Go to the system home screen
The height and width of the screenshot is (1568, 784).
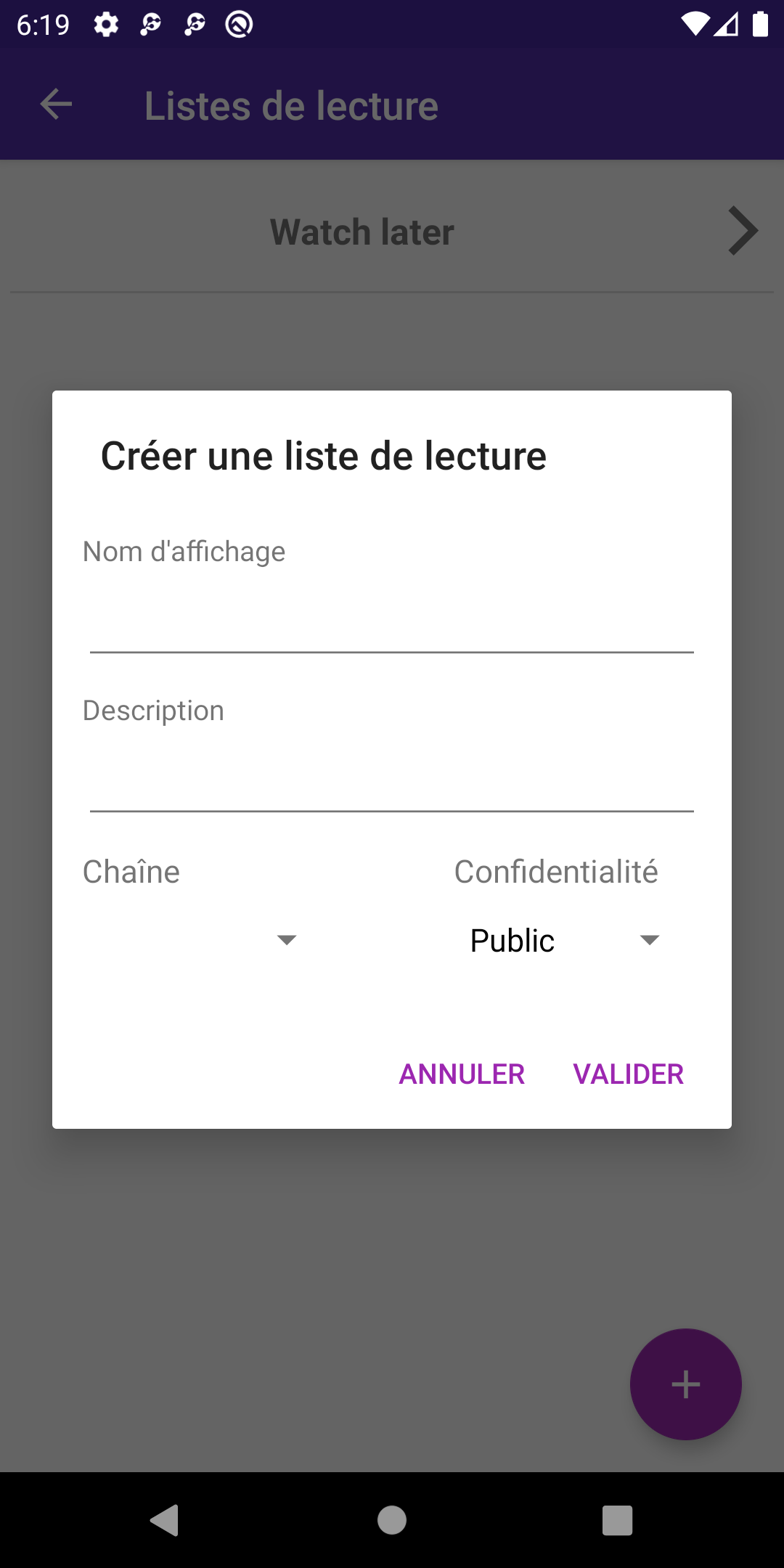(392, 1520)
